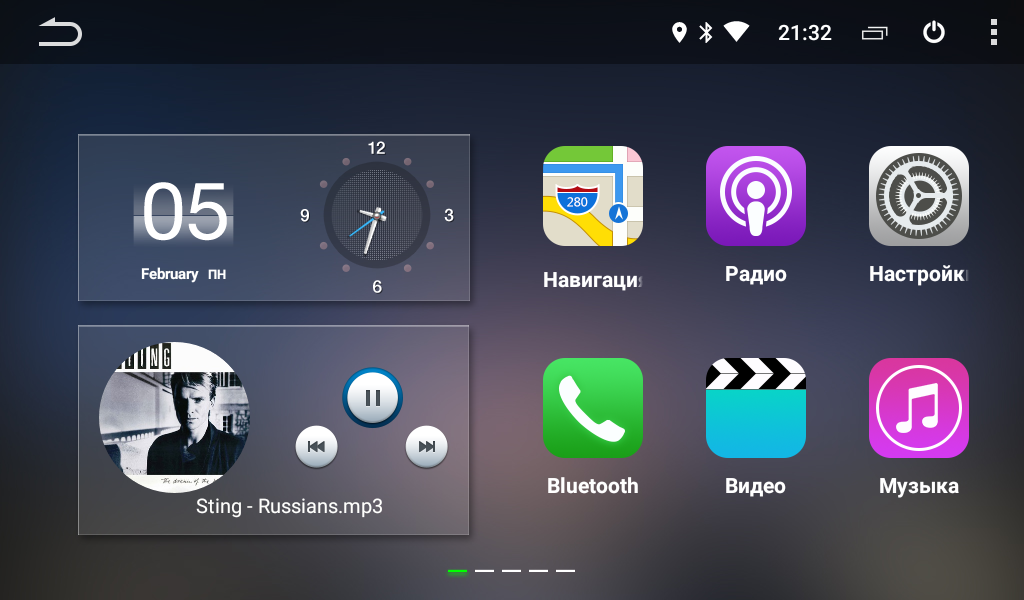Screen dimensions: 1024x600
Task: Open the Sting album art
Action: 174,417
